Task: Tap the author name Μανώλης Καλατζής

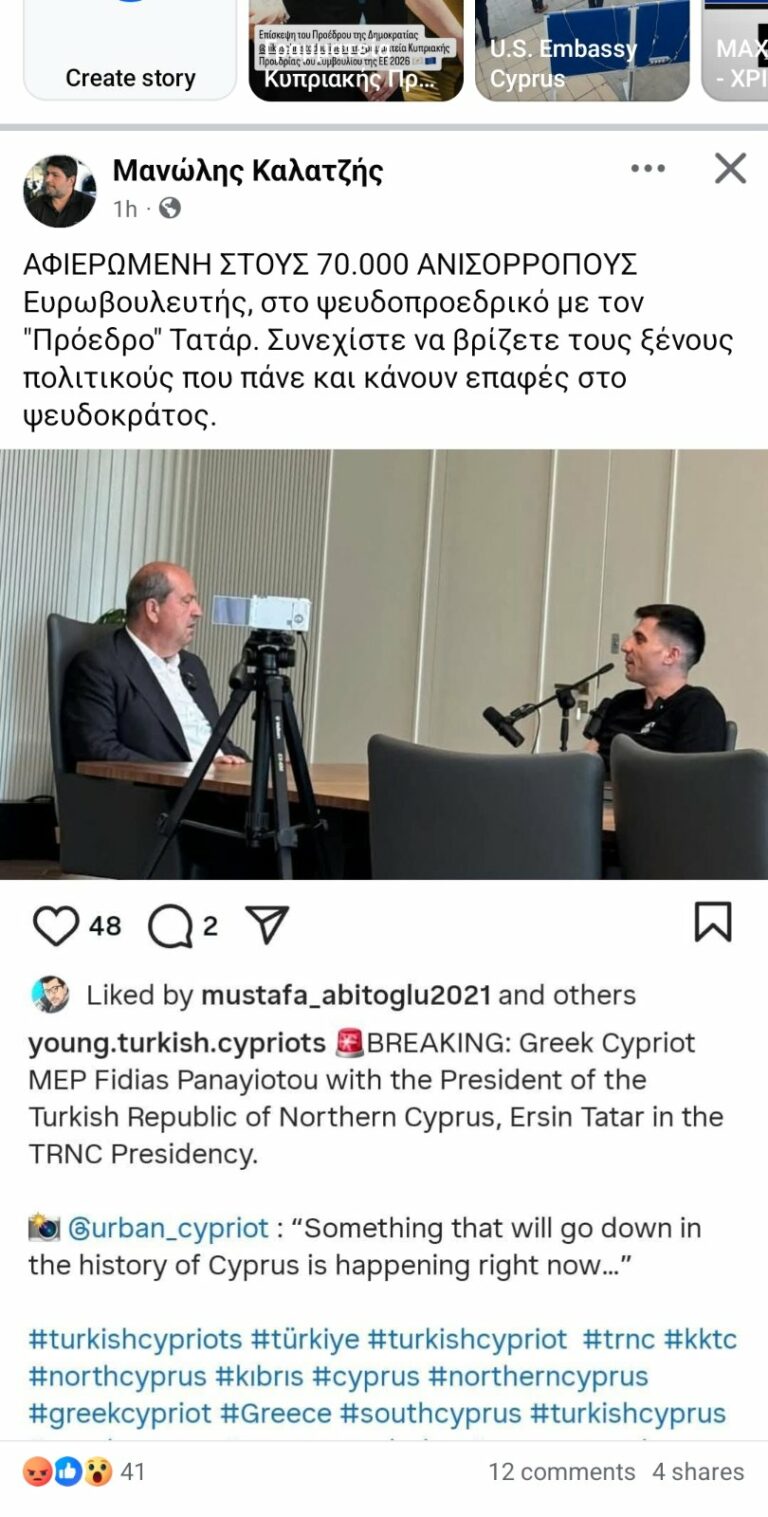Action: coord(248,171)
